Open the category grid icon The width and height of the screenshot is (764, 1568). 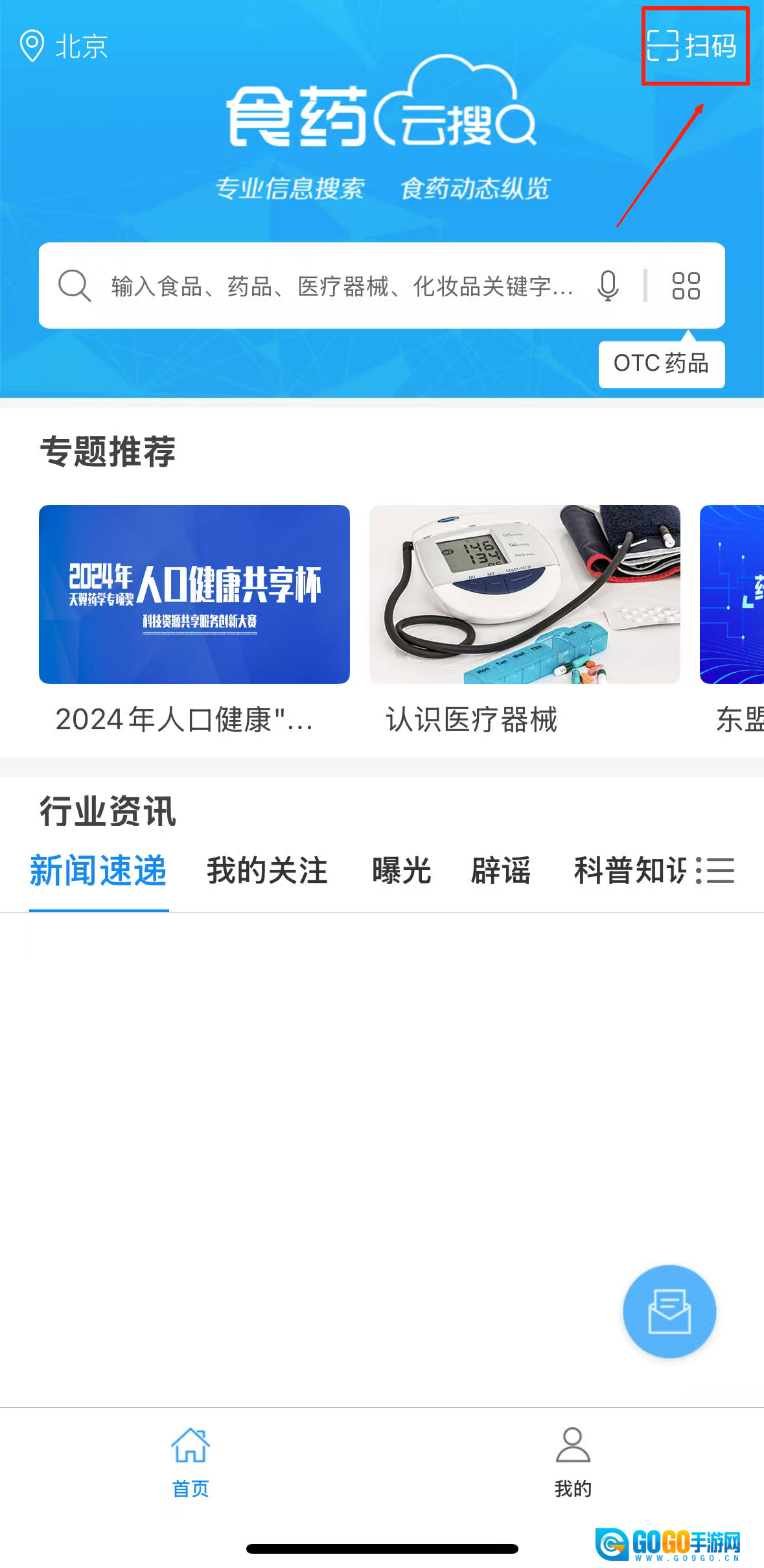[x=686, y=286]
